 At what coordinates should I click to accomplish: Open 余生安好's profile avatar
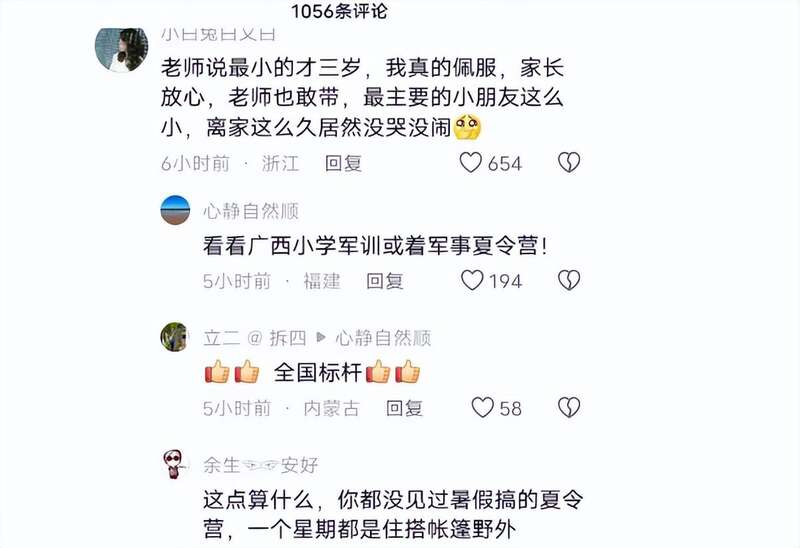tap(175, 464)
